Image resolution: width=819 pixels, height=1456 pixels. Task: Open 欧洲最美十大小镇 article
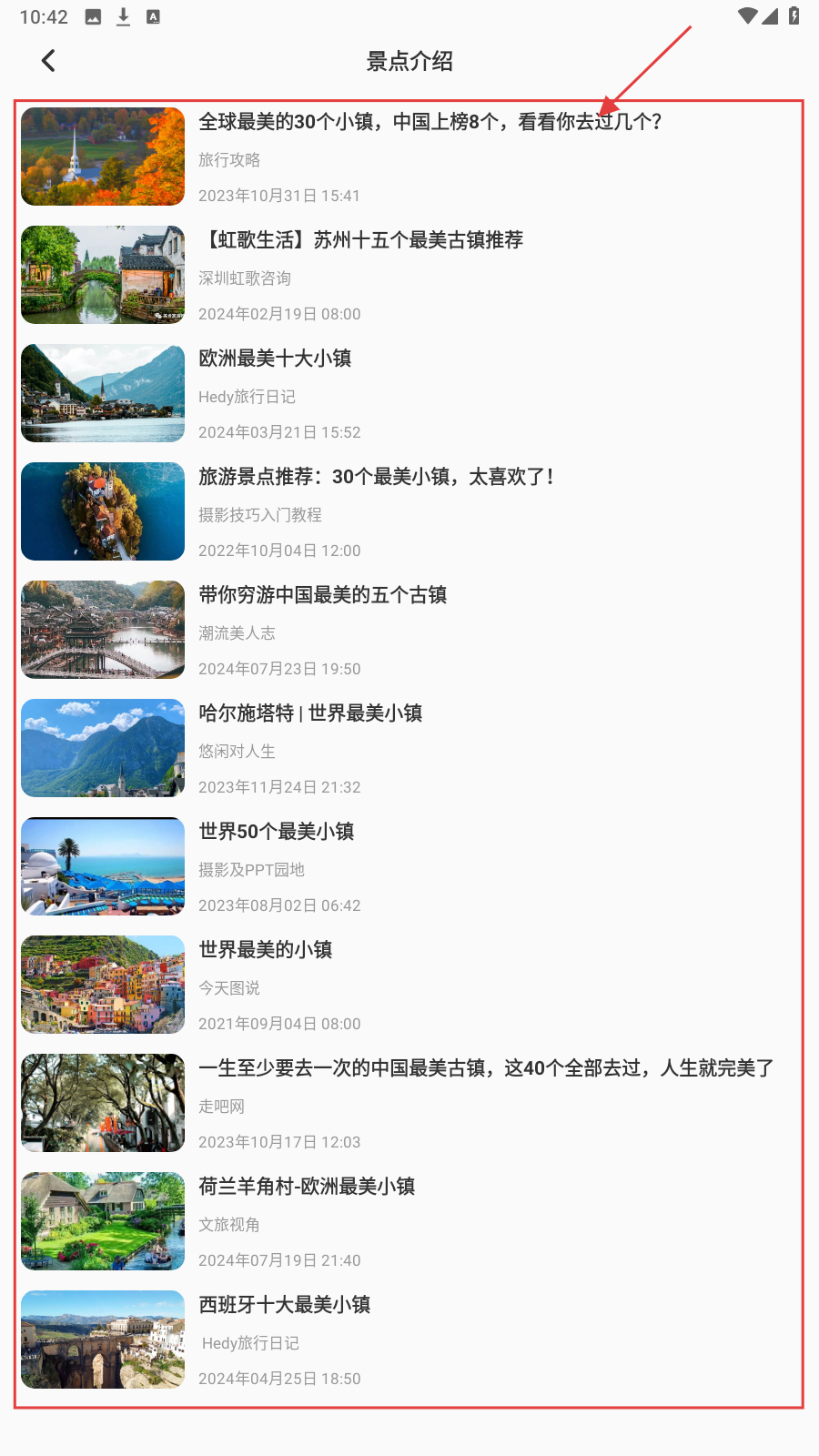pos(275,359)
